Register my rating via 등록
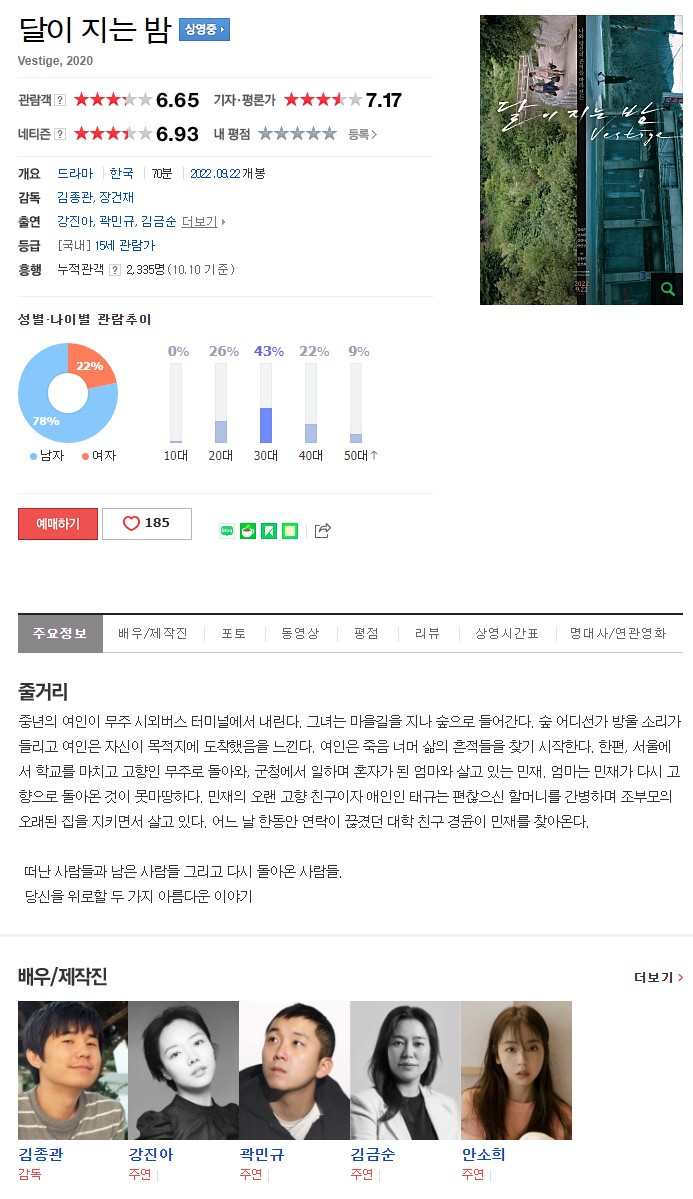 click(362, 134)
